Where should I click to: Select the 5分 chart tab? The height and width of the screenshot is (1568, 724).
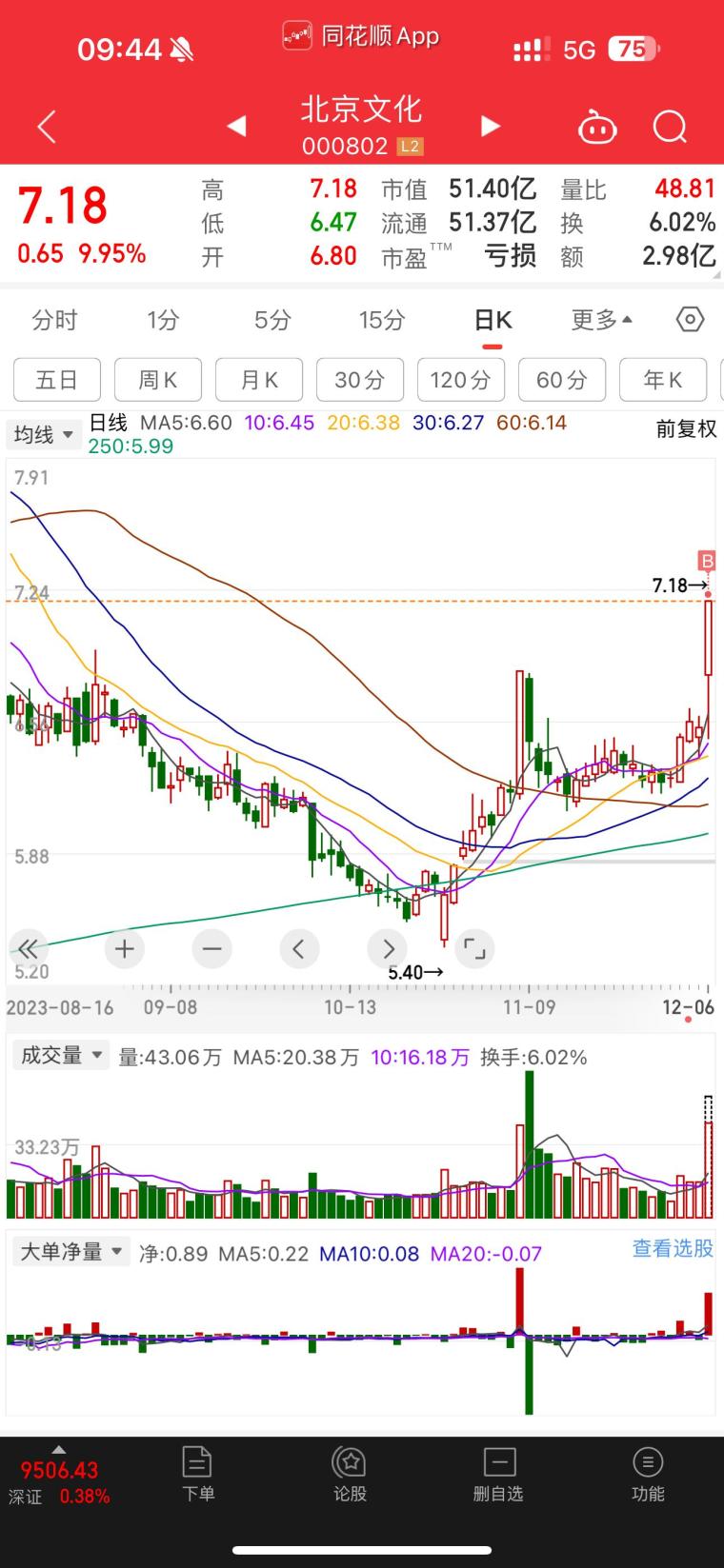tap(271, 320)
